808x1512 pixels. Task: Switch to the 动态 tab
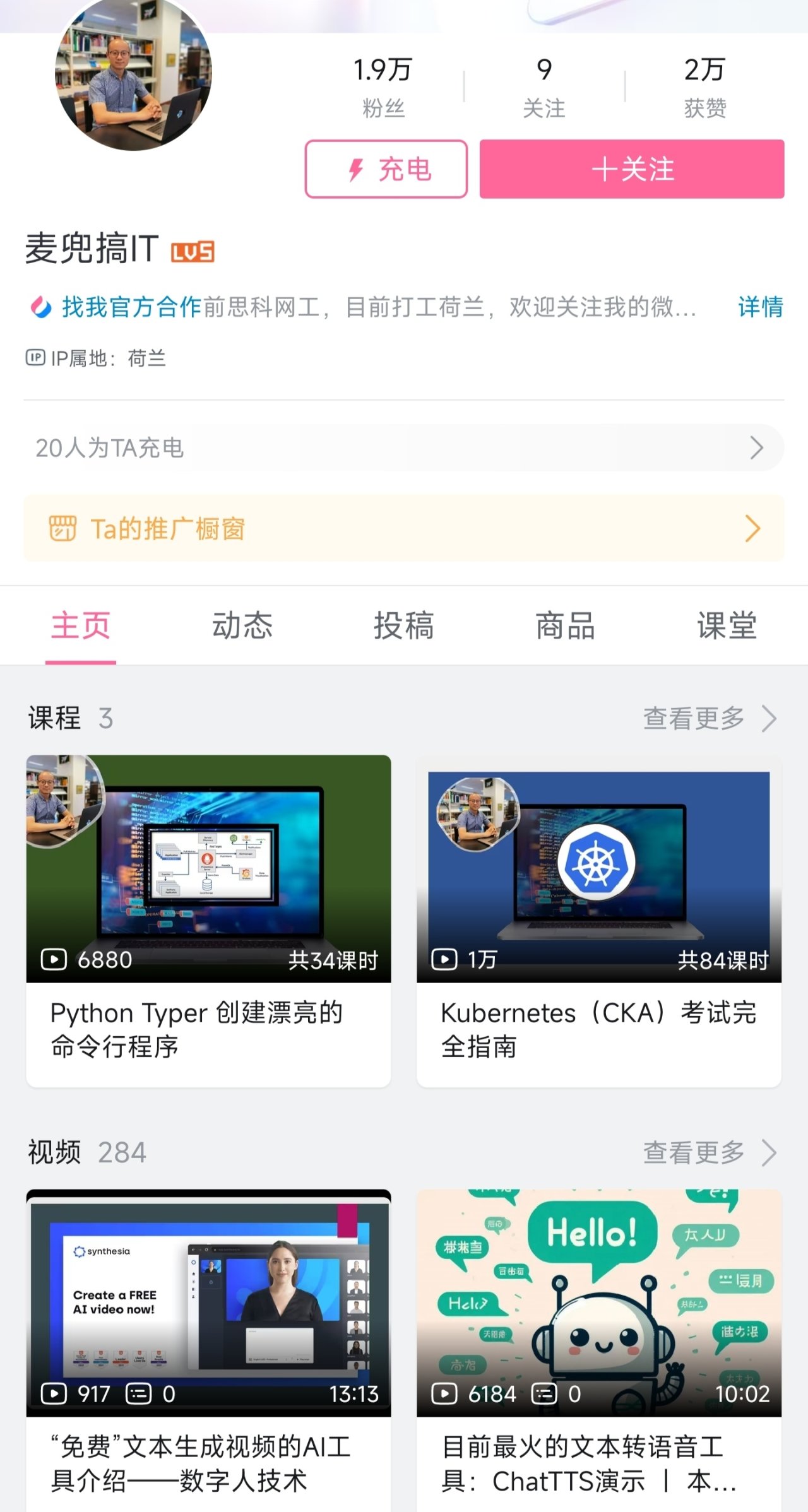click(x=242, y=626)
